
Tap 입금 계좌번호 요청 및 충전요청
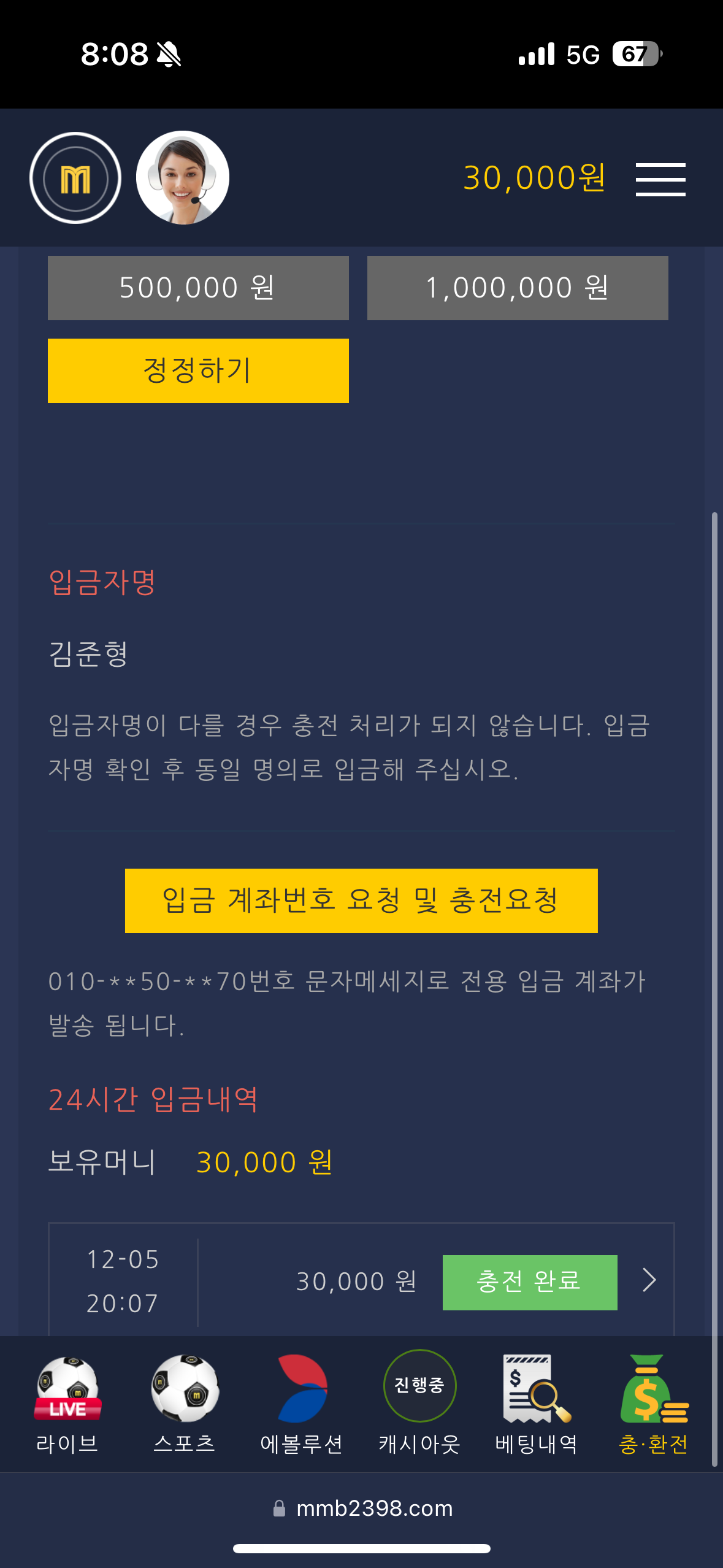(x=361, y=901)
